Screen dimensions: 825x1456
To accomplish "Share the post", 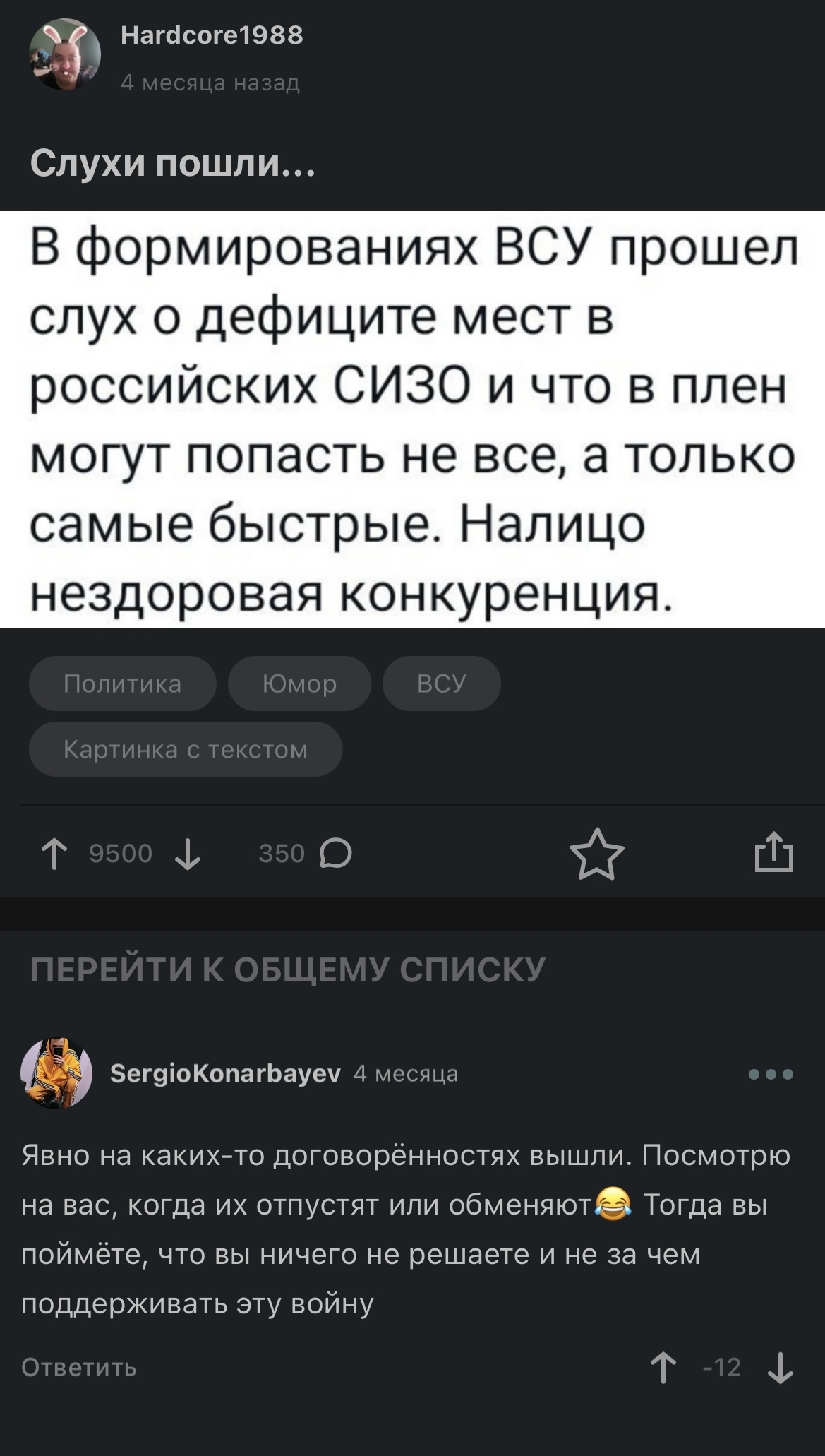I will [x=774, y=852].
